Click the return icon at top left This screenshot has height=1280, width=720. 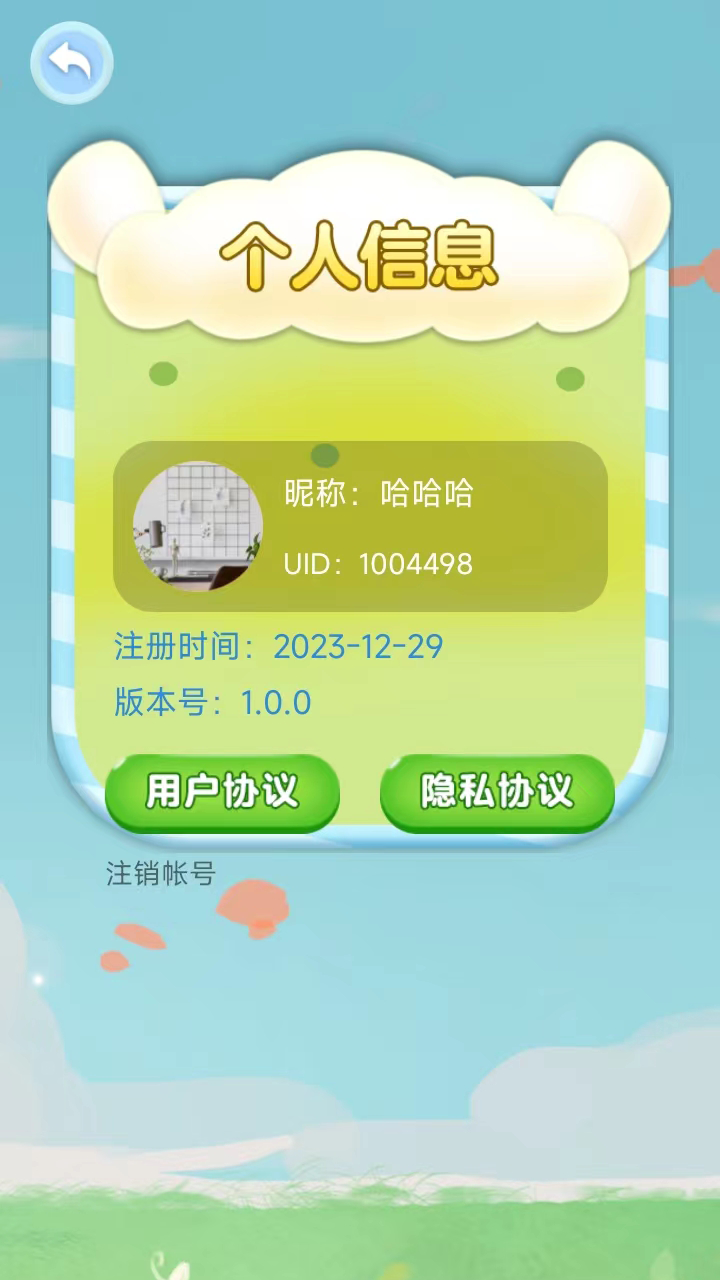(x=71, y=62)
